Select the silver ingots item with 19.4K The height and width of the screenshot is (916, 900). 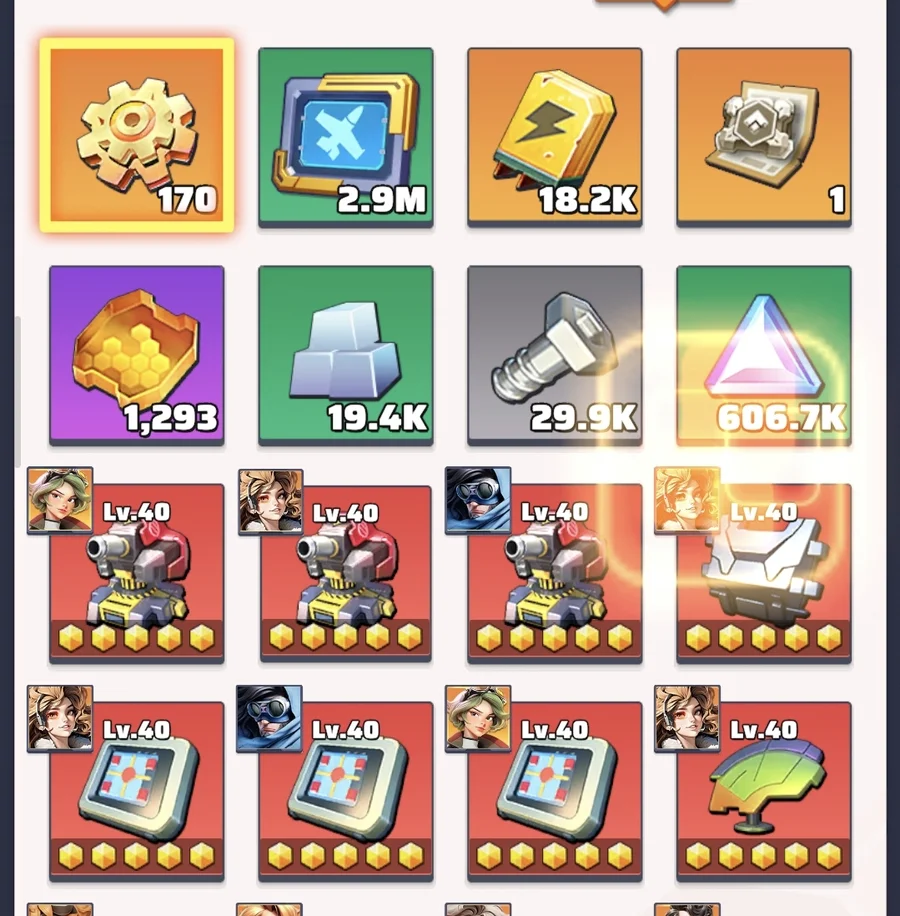click(x=346, y=355)
